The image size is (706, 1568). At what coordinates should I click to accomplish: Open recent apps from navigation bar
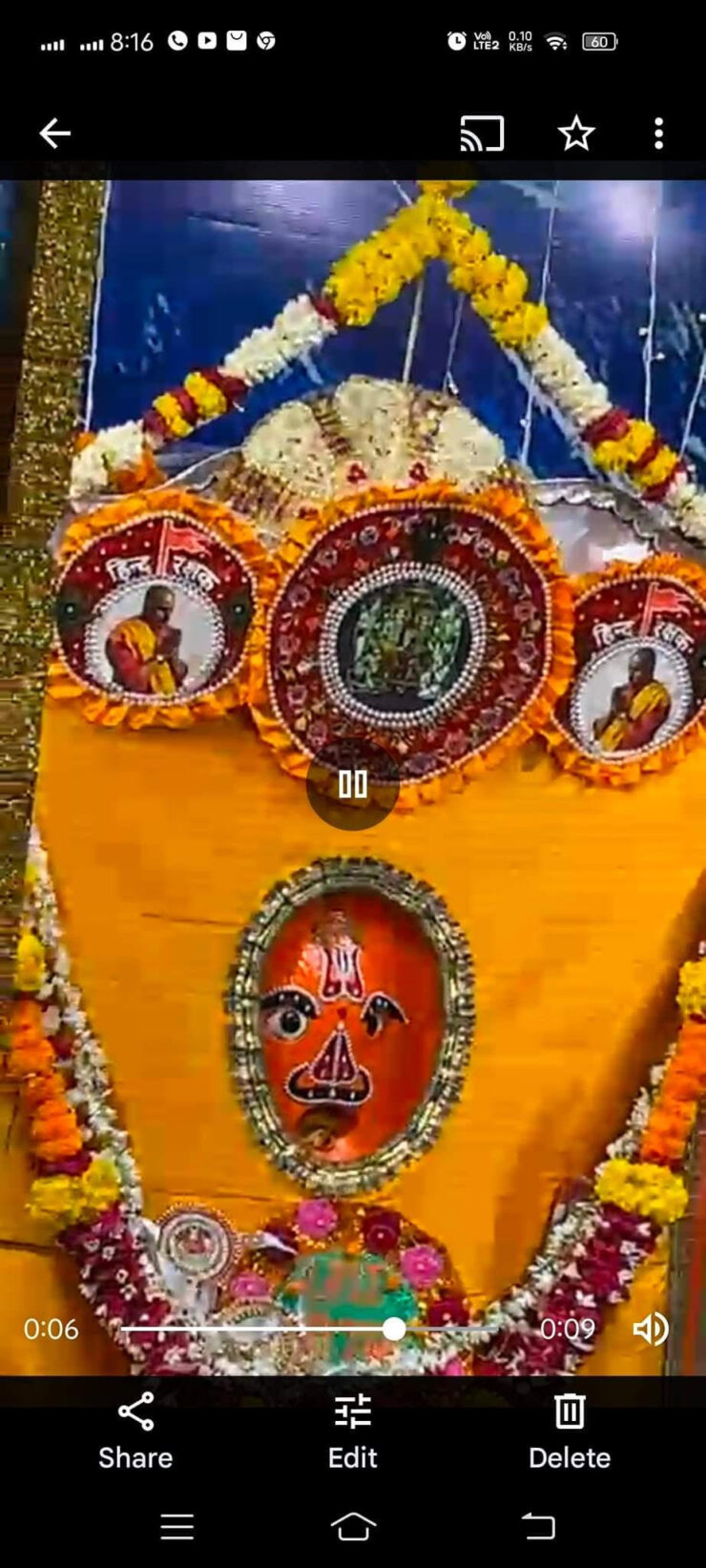point(177,1526)
